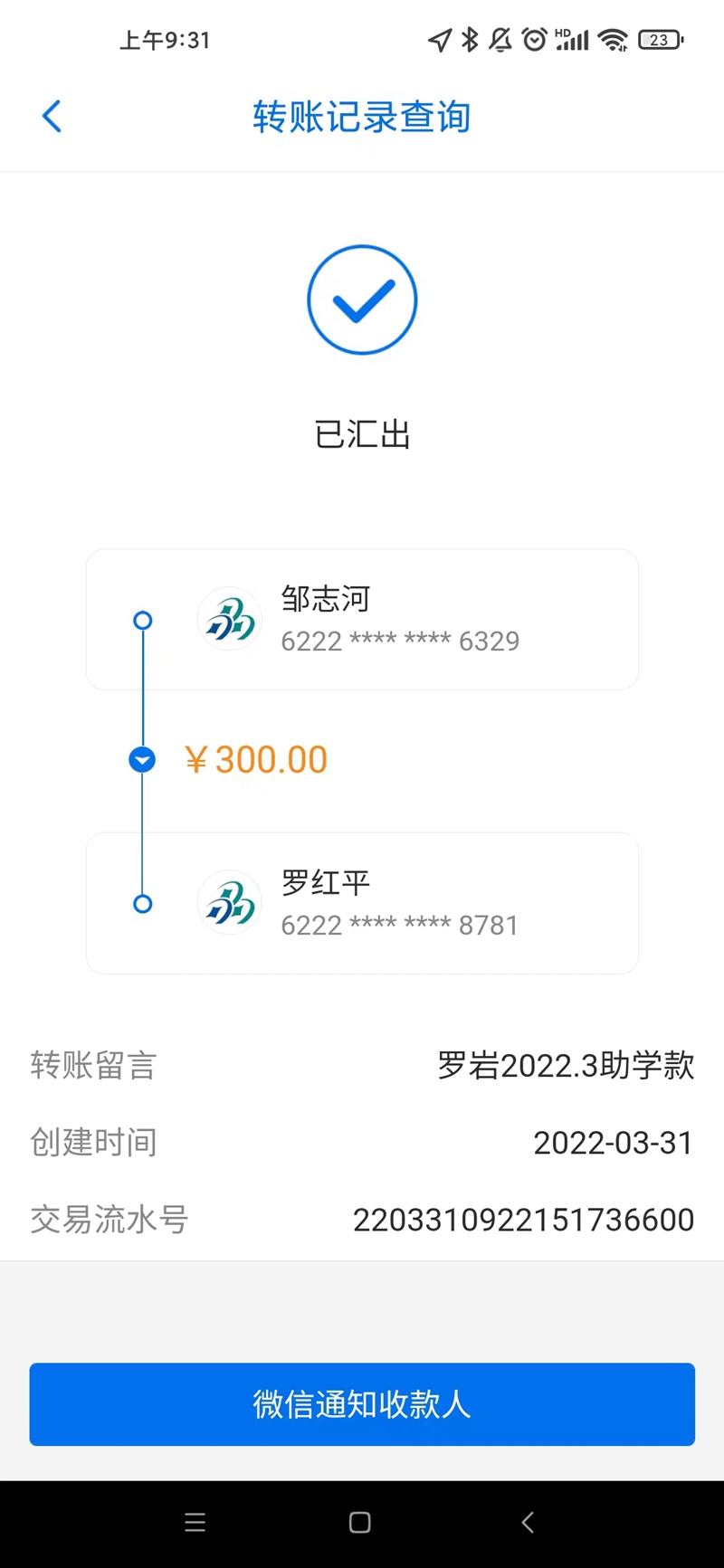Tap the timeline node beside 罗红平 card

142,903
